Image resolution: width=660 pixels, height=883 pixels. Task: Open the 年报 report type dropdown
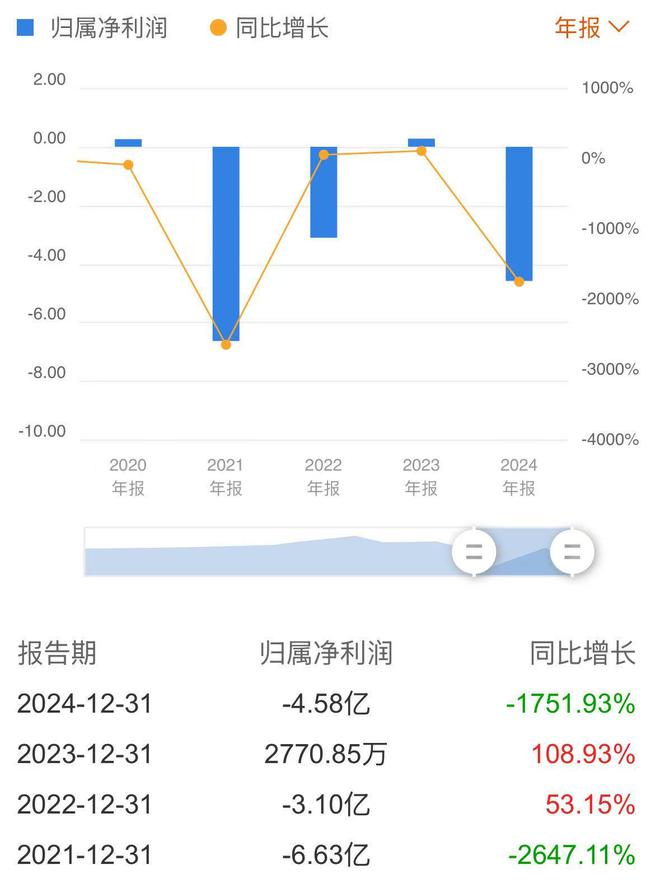click(x=592, y=27)
